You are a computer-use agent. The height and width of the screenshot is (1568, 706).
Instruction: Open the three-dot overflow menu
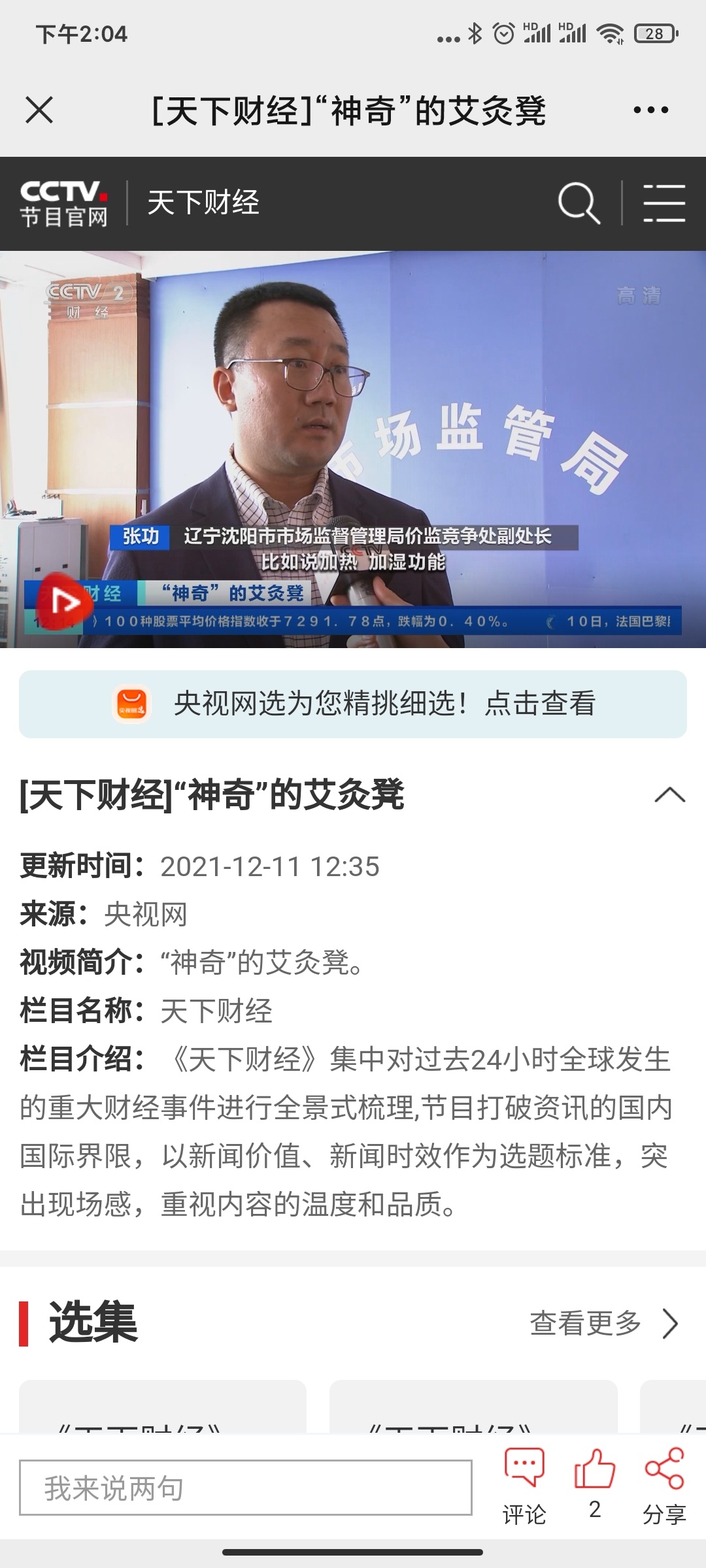click(x=650, y=110)
